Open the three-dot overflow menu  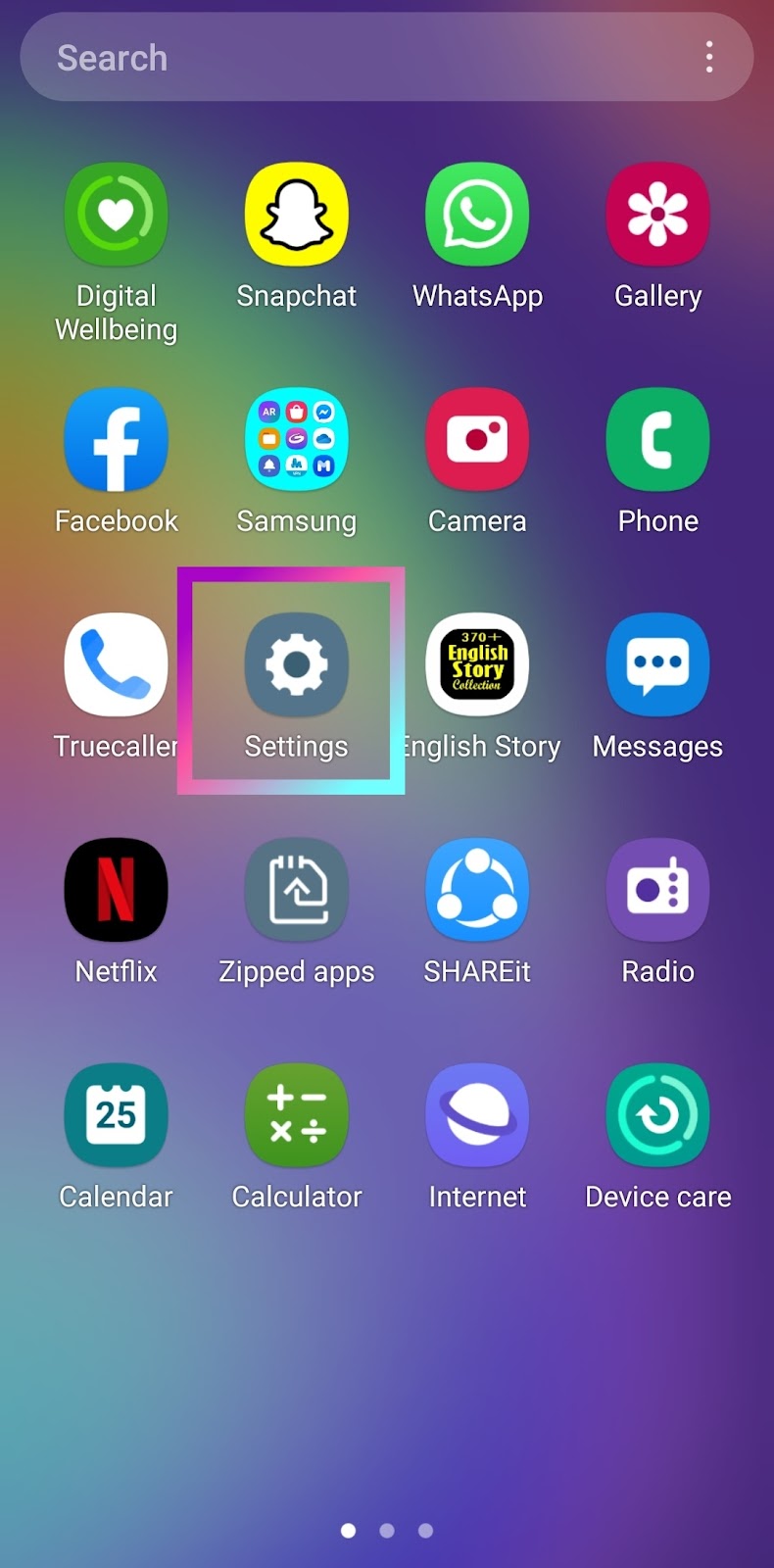pos(709,57)
